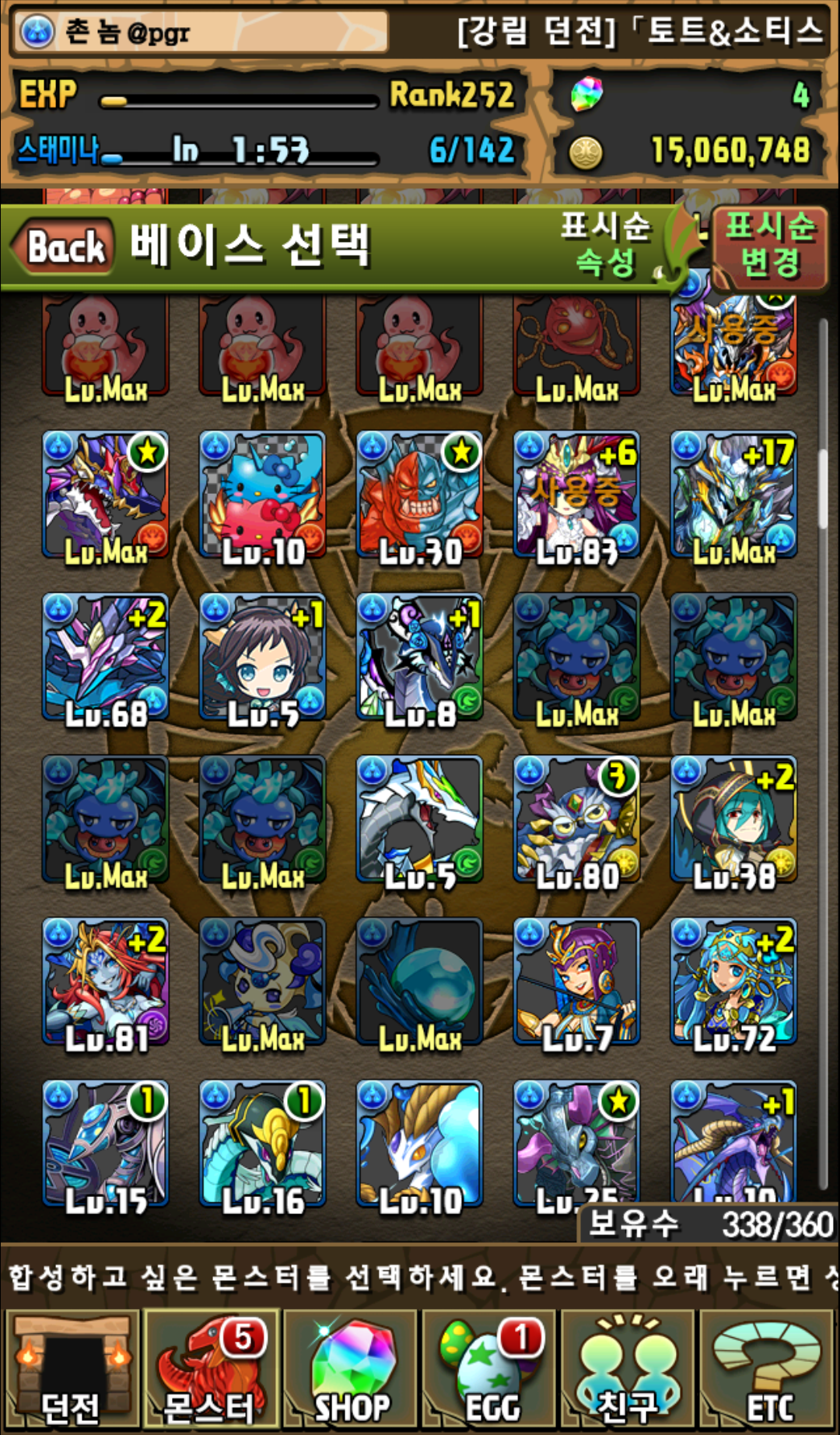Select the purple-haired archer monster Lv.7
Image resolution: width=840 pixels, height=1435 pixels.
(x=576, y=982)
